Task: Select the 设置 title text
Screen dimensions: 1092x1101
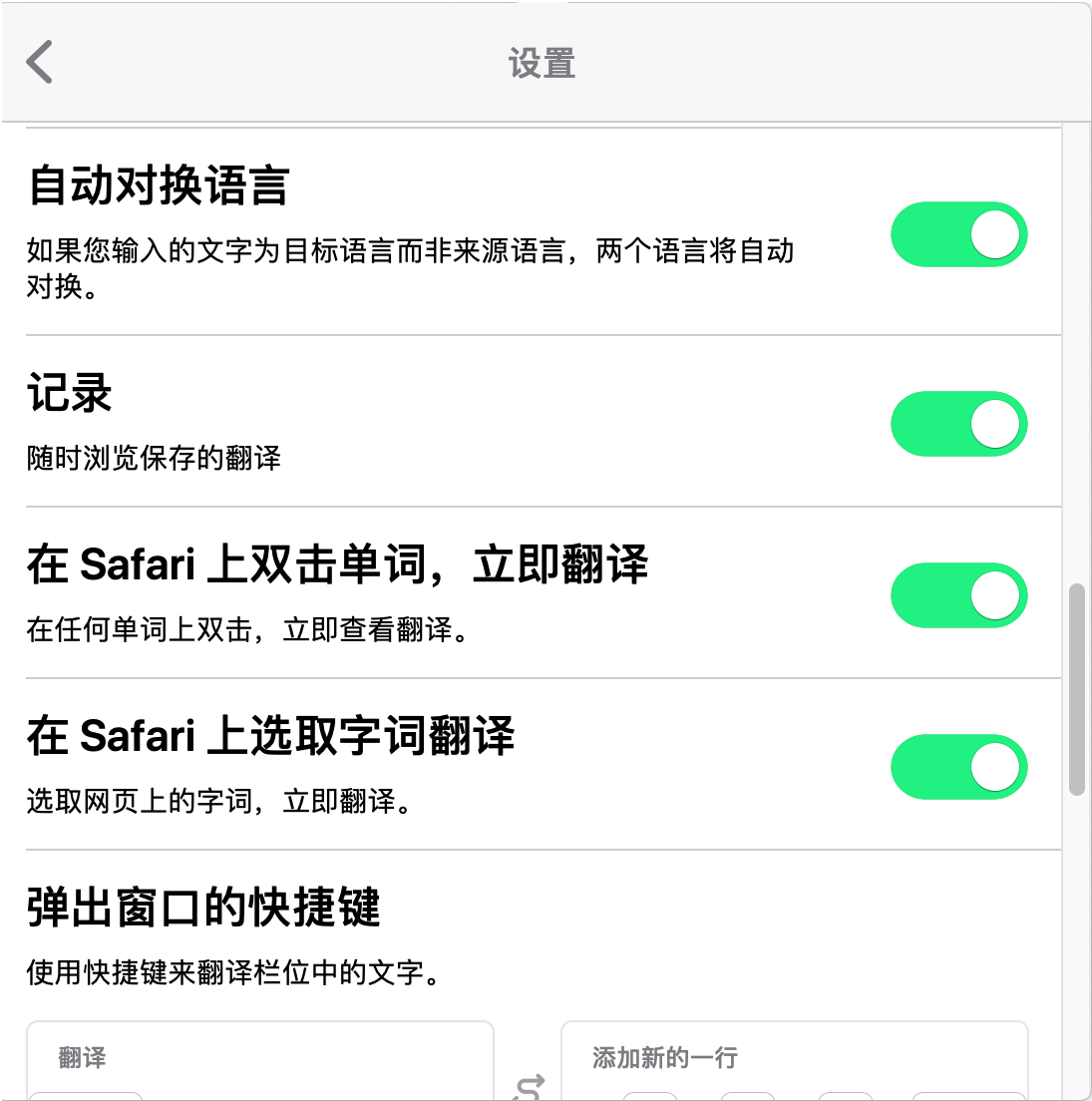Action: pyautogui.click(x=546, y=62)
